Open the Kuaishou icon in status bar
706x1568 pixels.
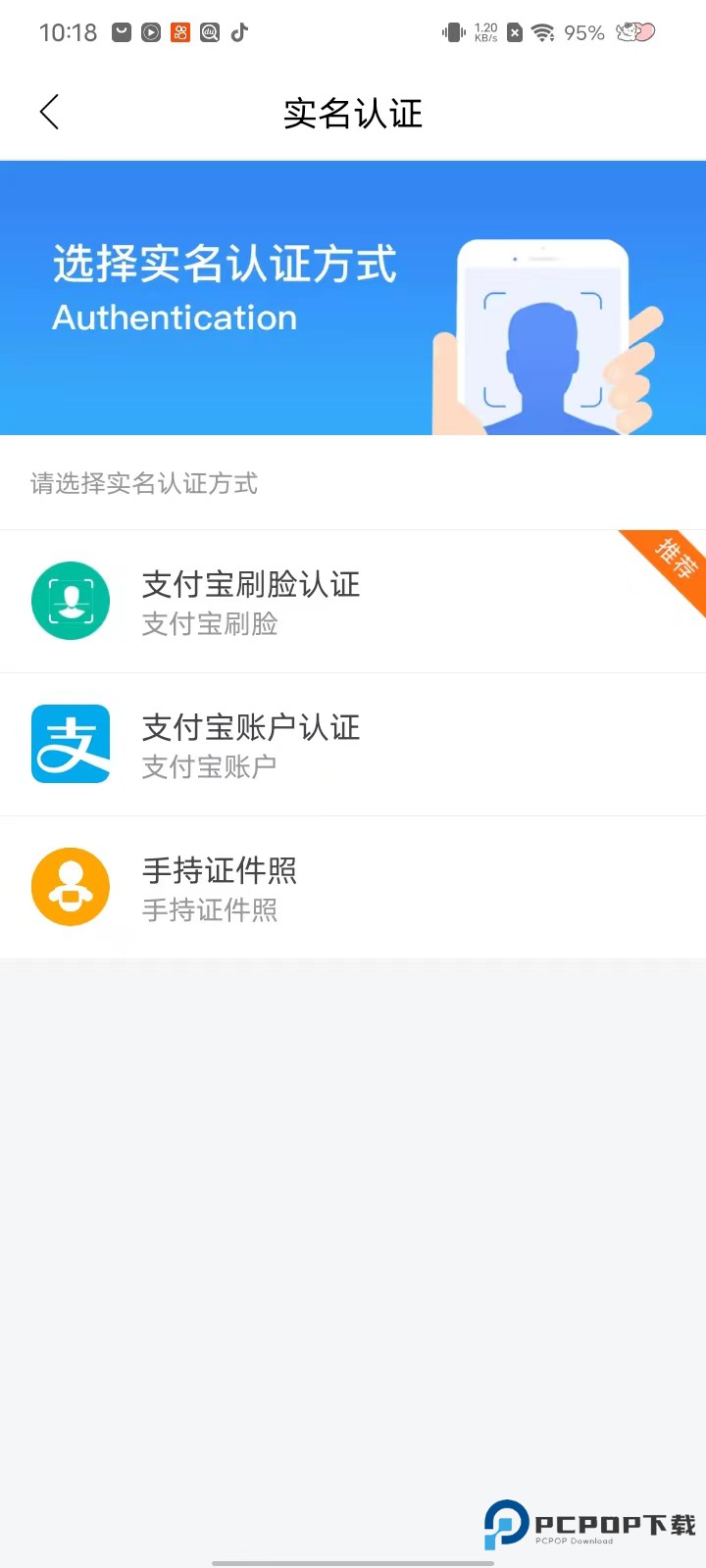click(182, 32)
